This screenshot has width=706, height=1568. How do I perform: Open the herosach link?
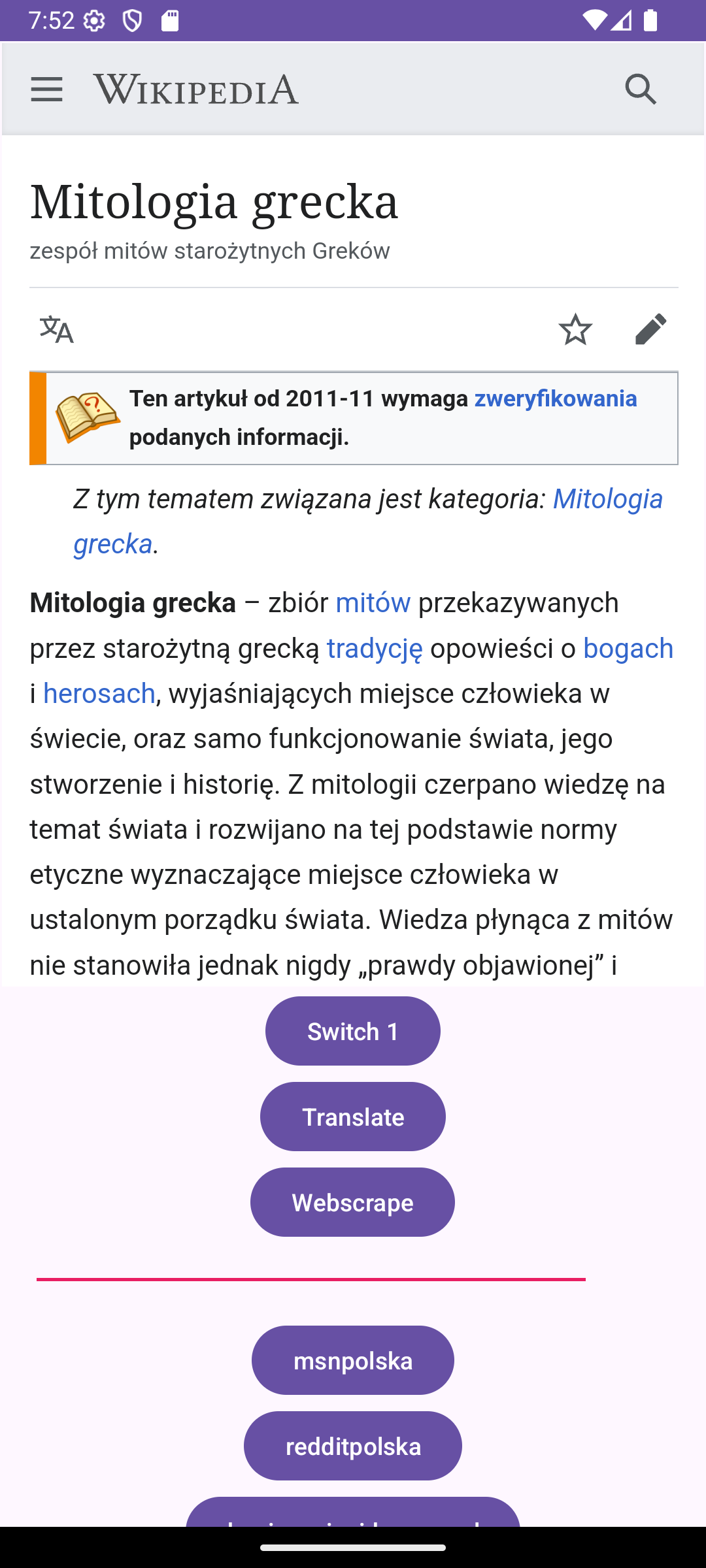(x=99, y=694)
